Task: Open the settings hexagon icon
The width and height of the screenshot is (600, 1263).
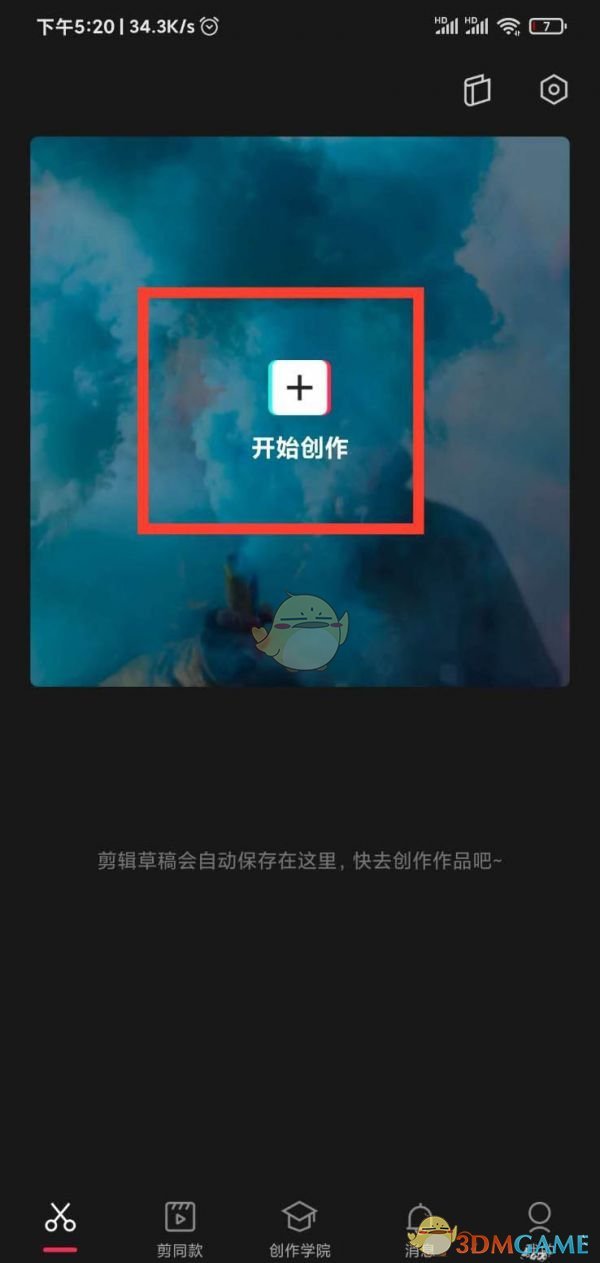Action: [x=553, y=90]
